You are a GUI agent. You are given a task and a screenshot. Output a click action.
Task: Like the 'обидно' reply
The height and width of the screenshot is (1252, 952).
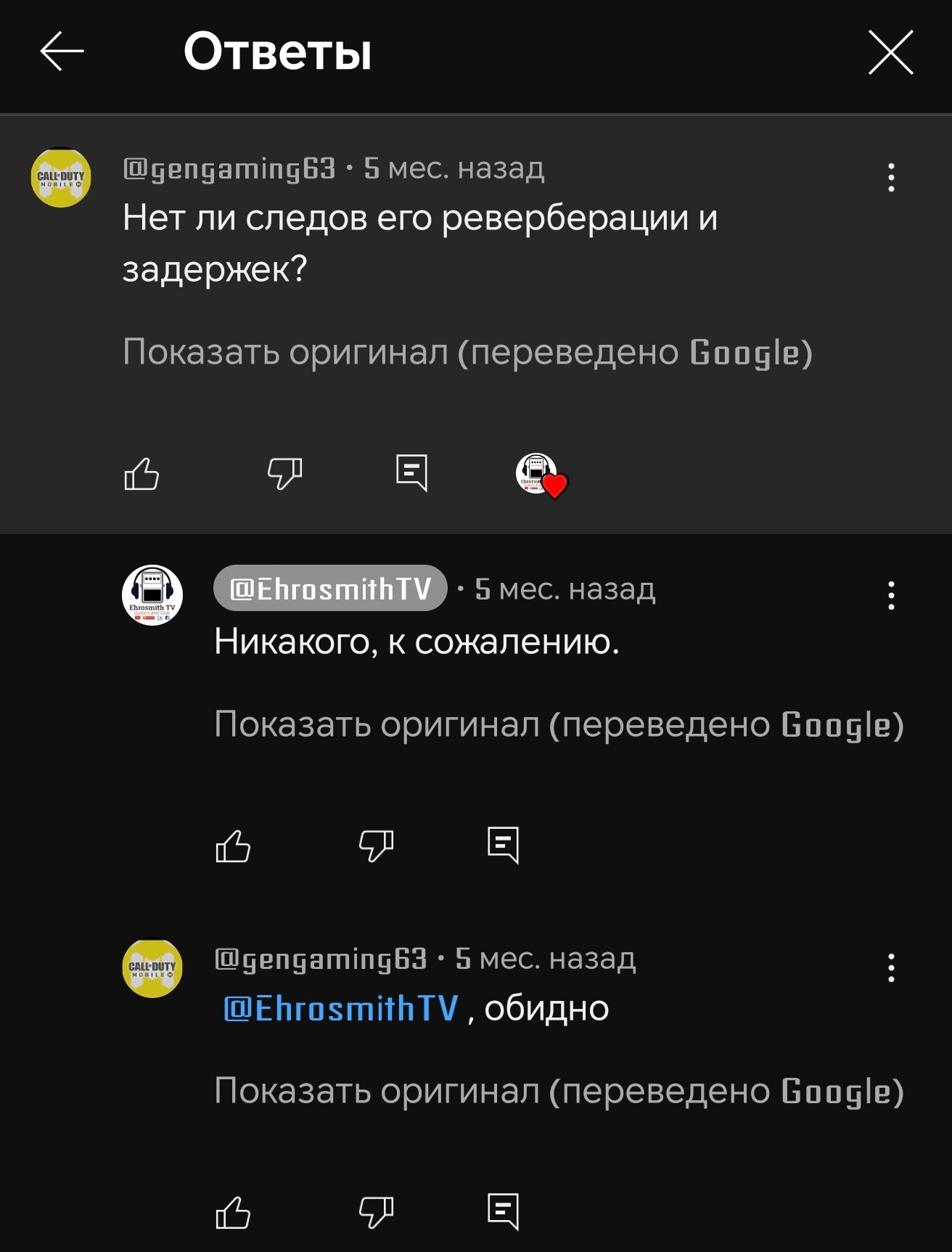click(233, 1213)
